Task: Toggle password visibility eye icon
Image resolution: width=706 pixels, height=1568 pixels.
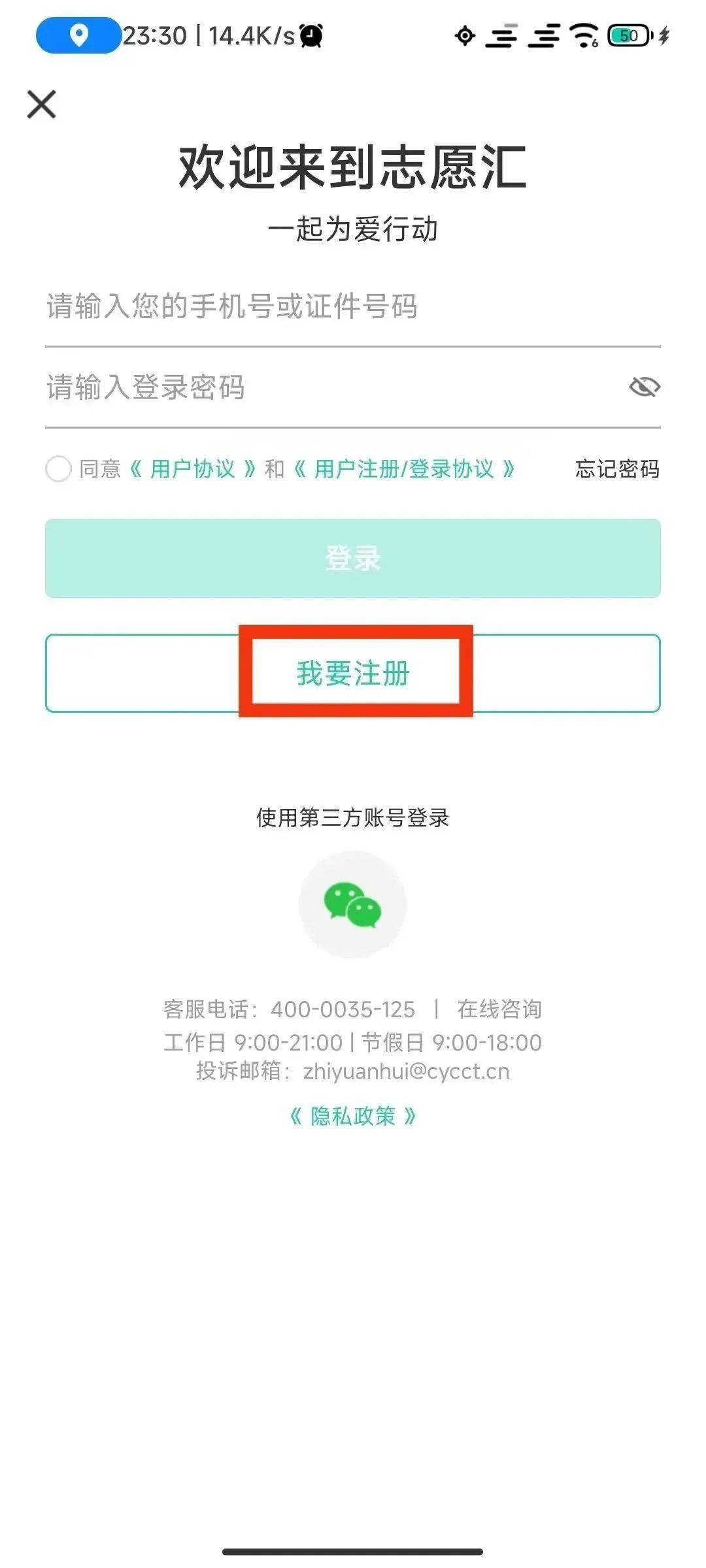Action: (644, 387)
